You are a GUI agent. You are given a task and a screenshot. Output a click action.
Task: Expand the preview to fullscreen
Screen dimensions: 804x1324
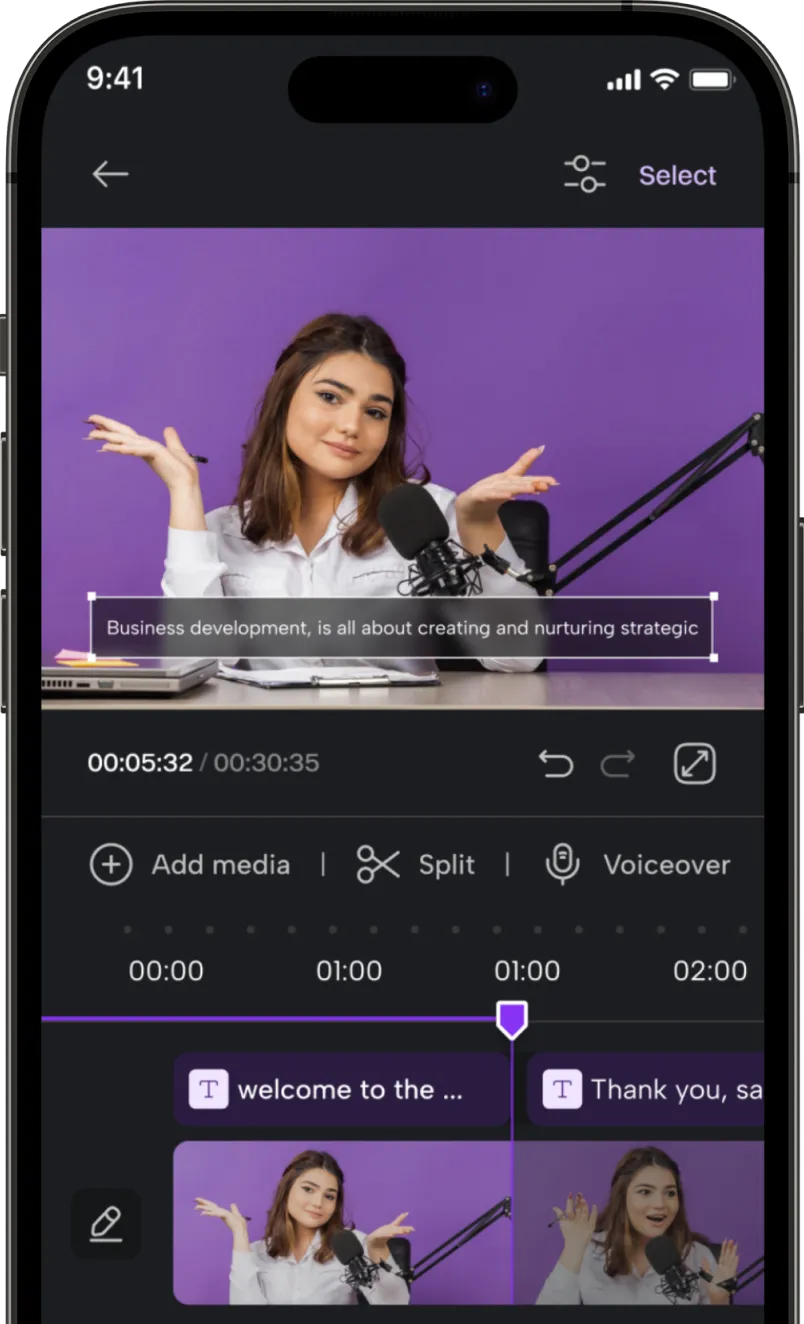click(694, 764)
